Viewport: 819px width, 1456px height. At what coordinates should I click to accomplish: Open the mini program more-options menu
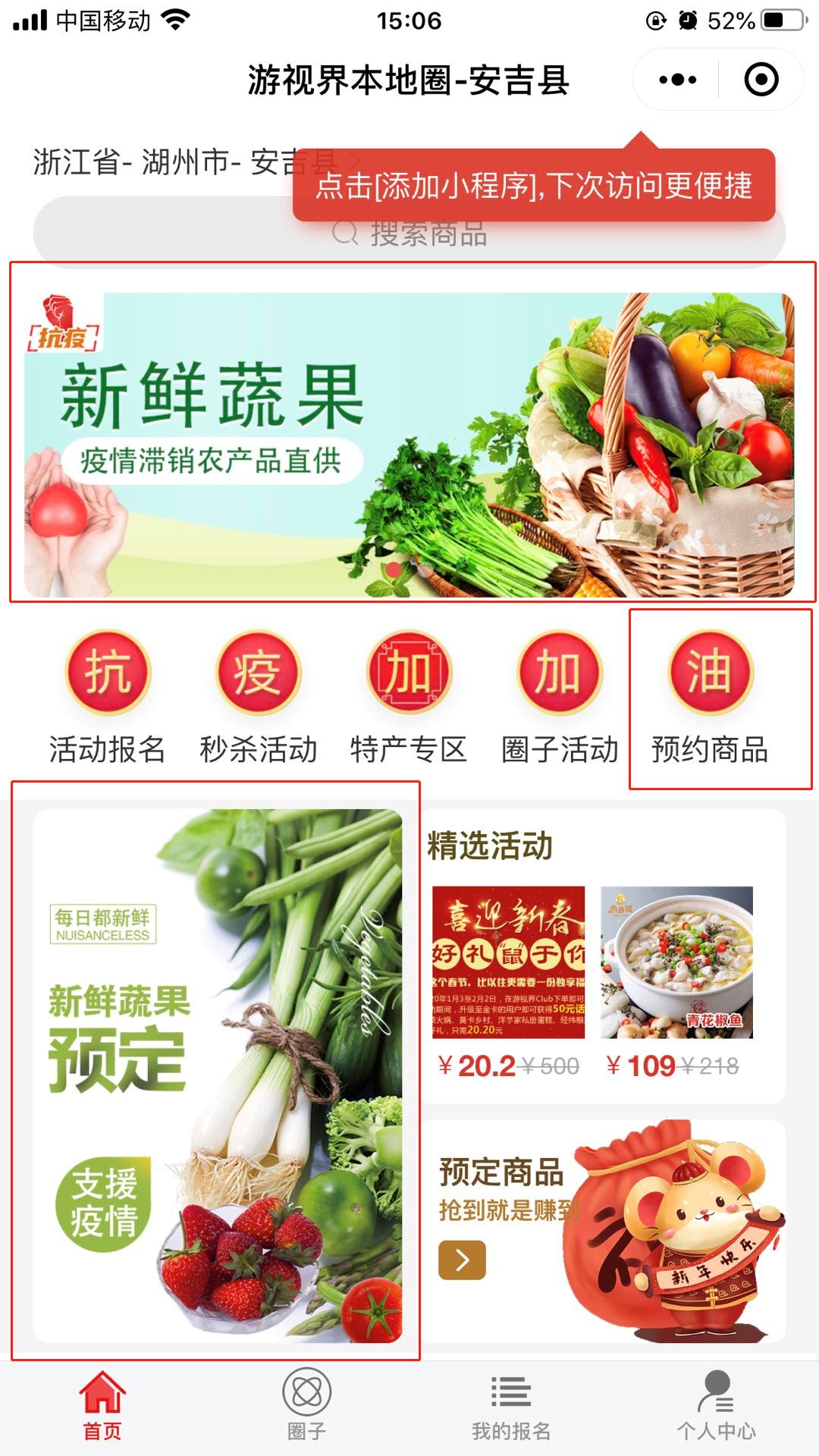point(677,80)
